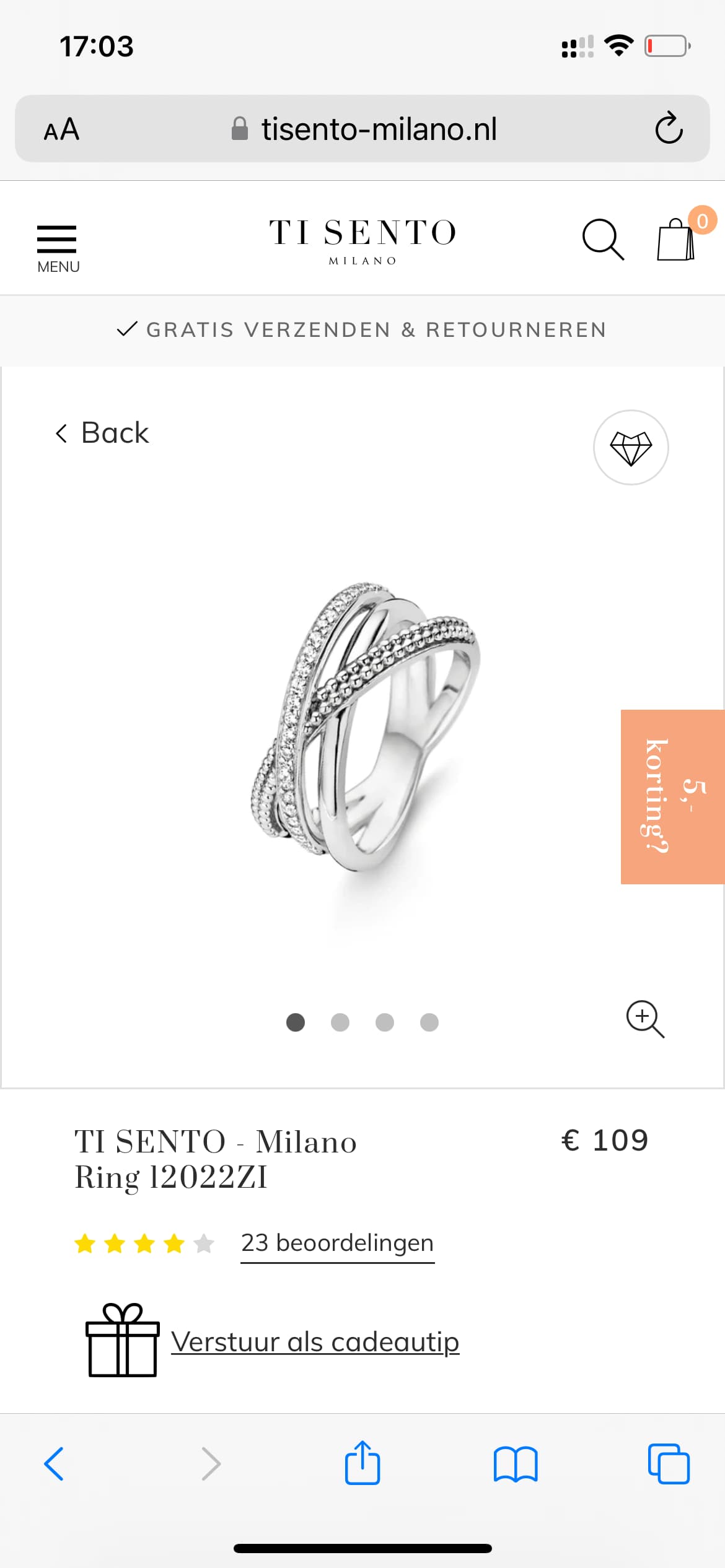Add ring to wishlist diamond icon
The image size is (725, 1568).
[x=631, y=447]
